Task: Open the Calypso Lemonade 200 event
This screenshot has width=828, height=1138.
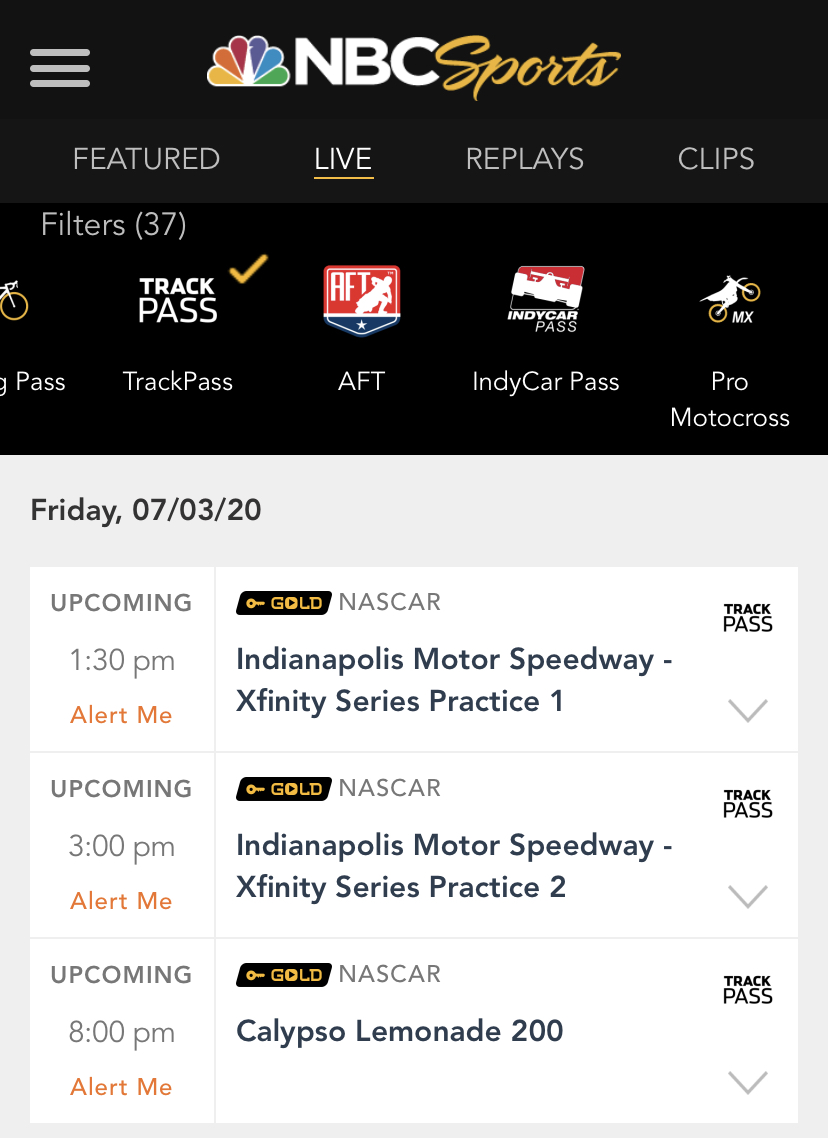Action: pos(400,1031)
